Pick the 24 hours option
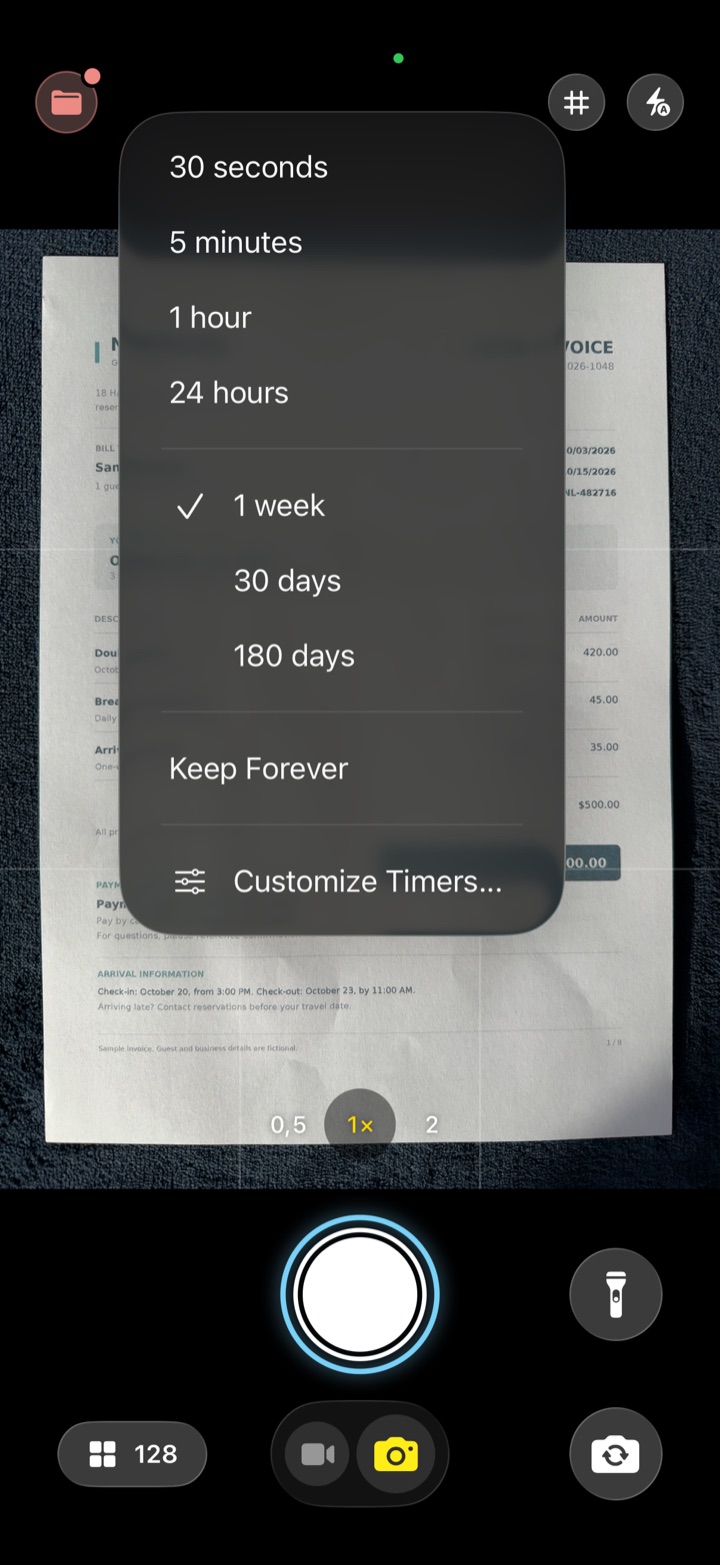 pos(341,393)
